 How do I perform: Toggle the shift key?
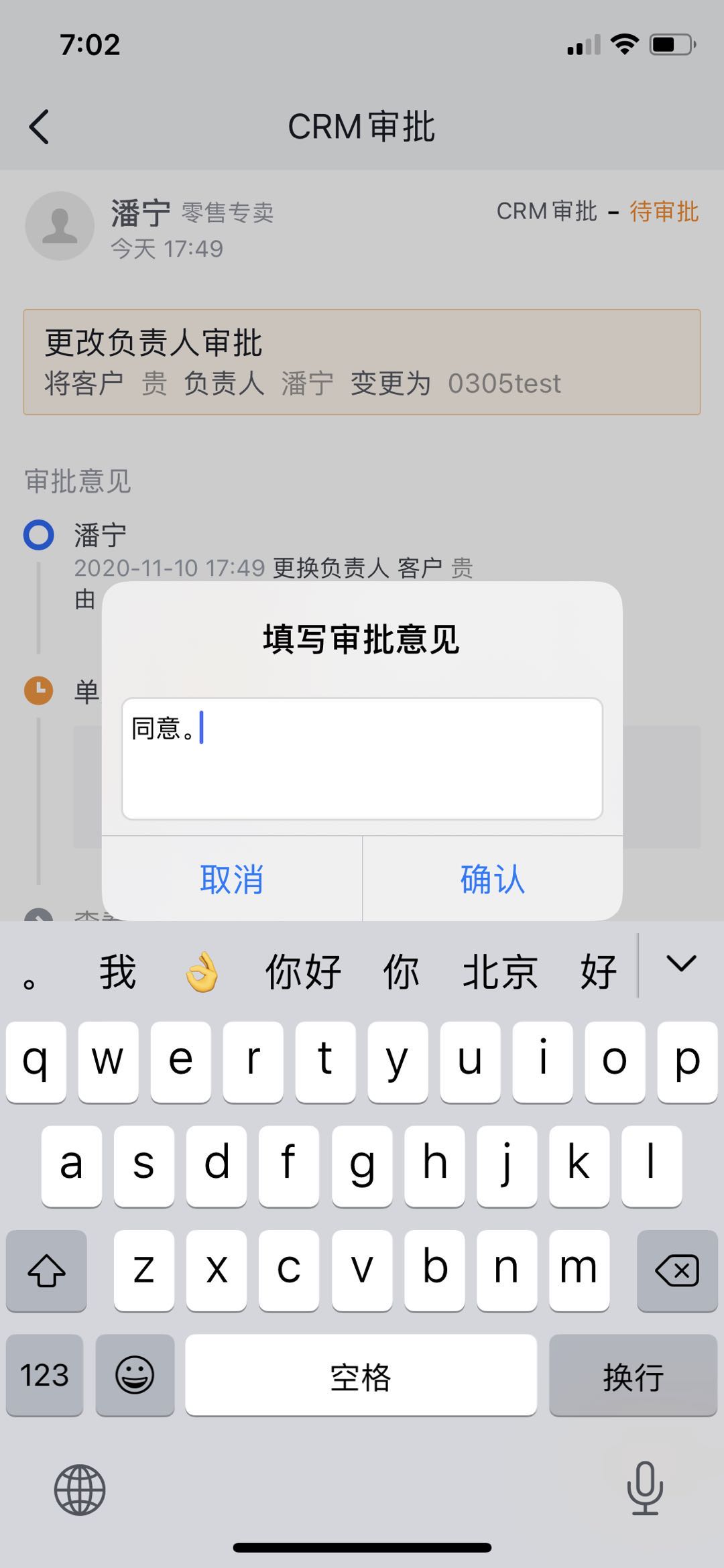point(46,1270)
